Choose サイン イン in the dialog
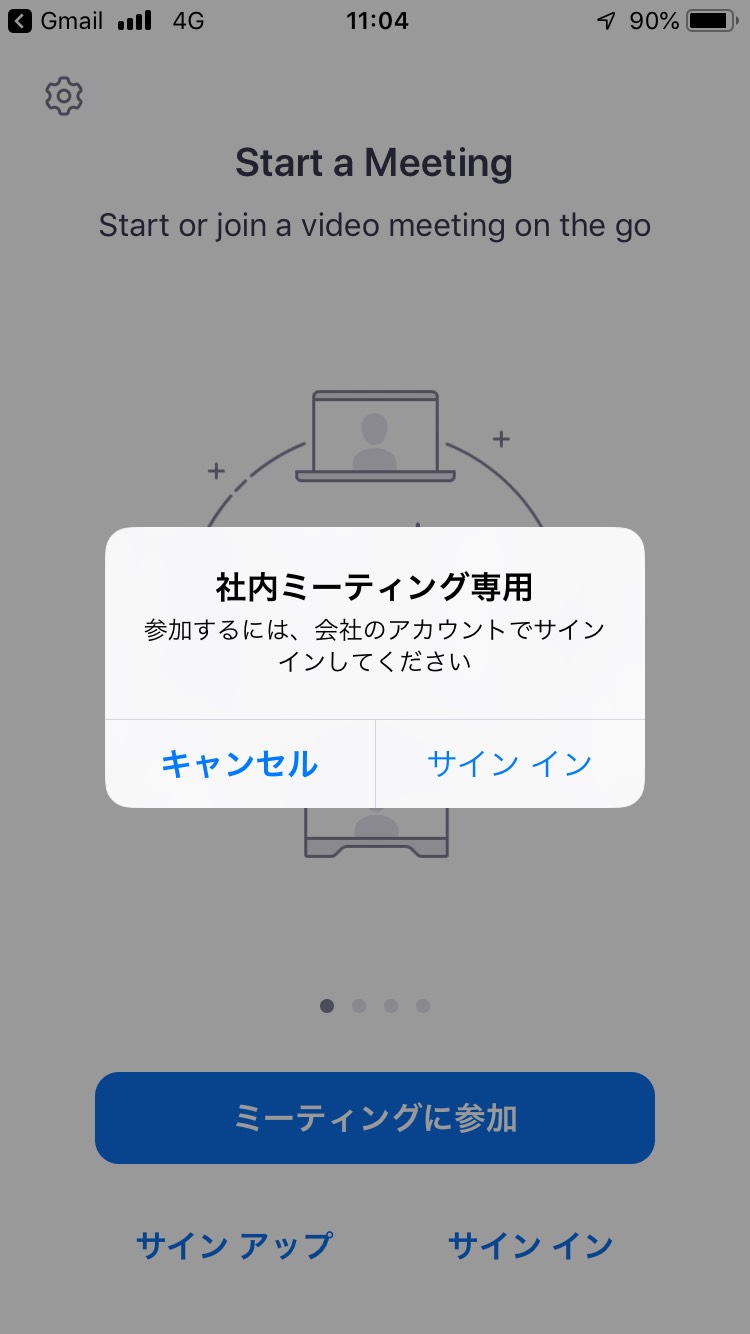 pos(510,764)
